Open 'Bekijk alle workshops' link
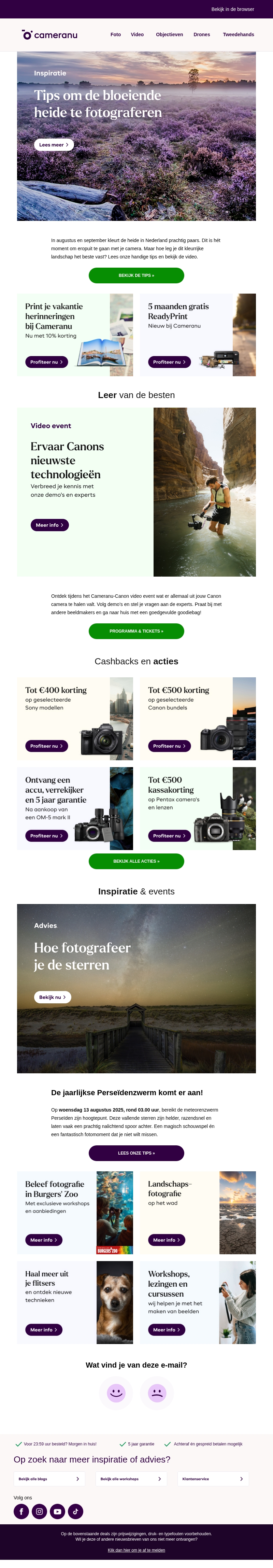The image size is (273, 1568). [131, 1479]
